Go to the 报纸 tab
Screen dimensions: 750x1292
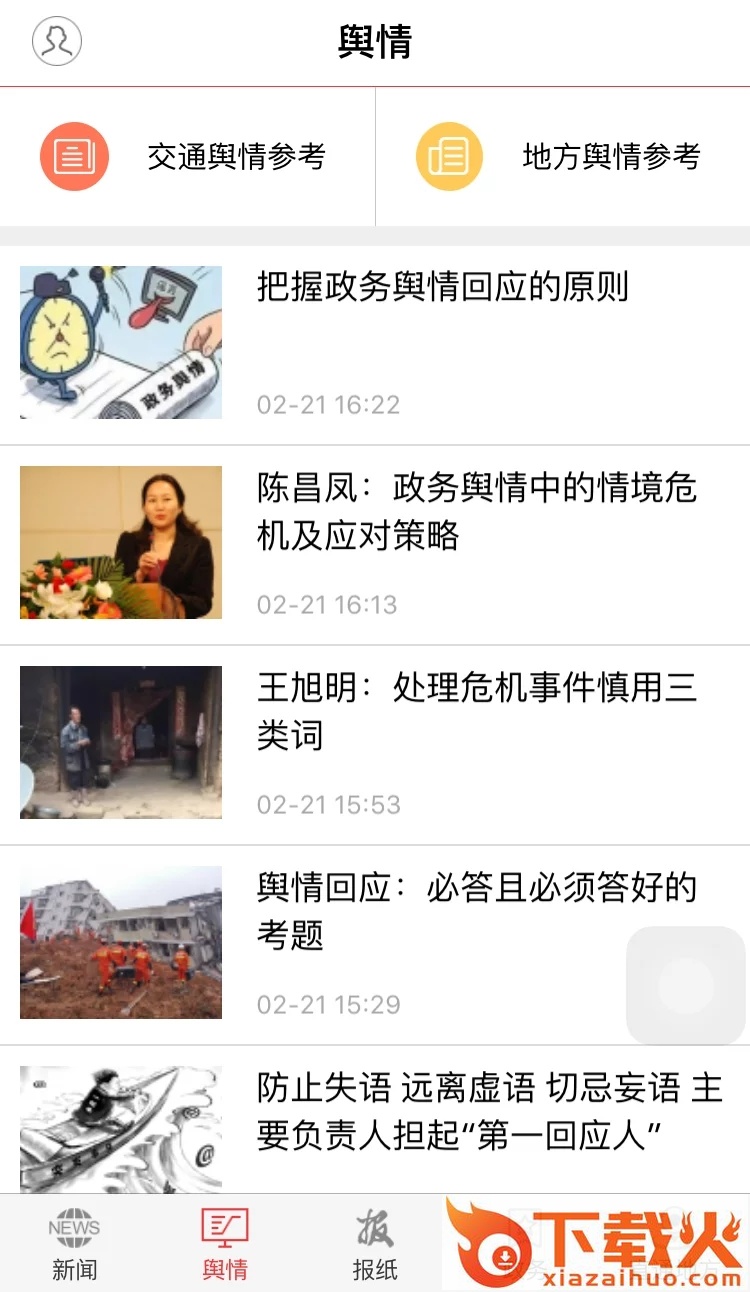point(375,1244)
